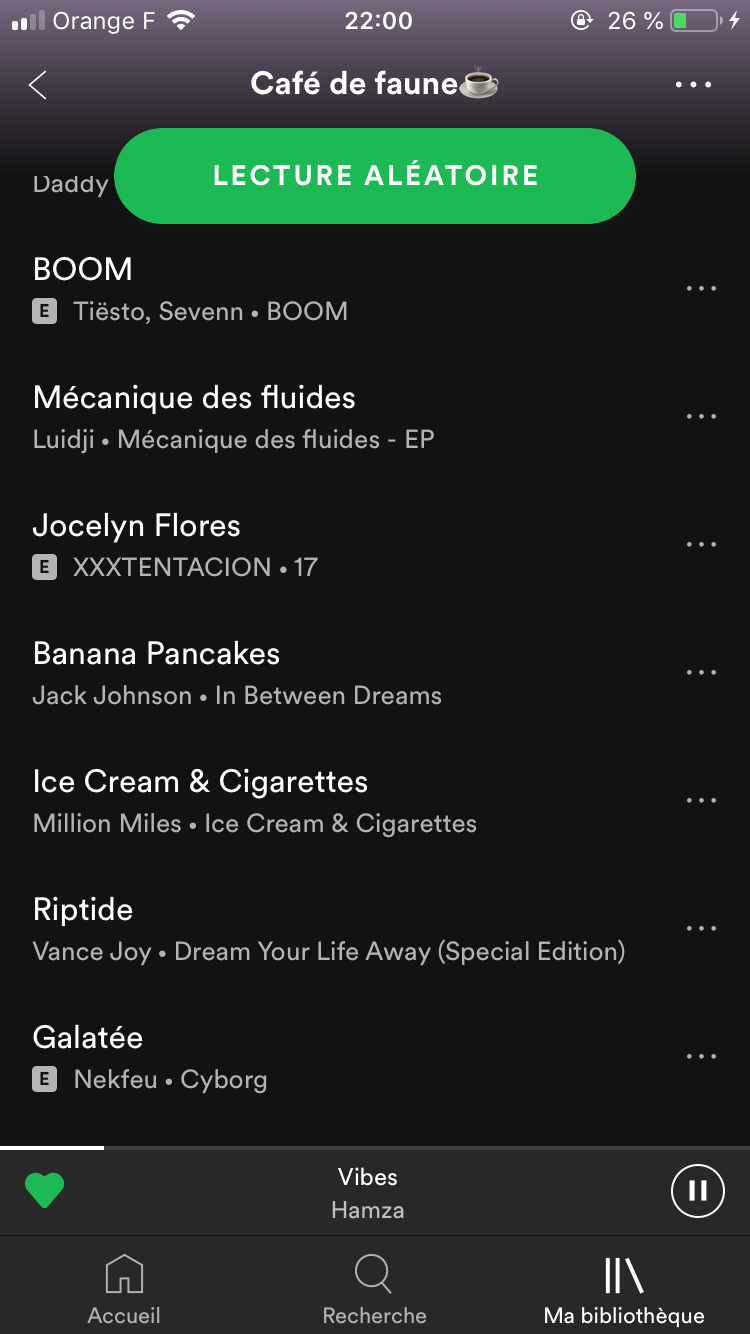Go back using the top-left arrow

tap(38, 85)
